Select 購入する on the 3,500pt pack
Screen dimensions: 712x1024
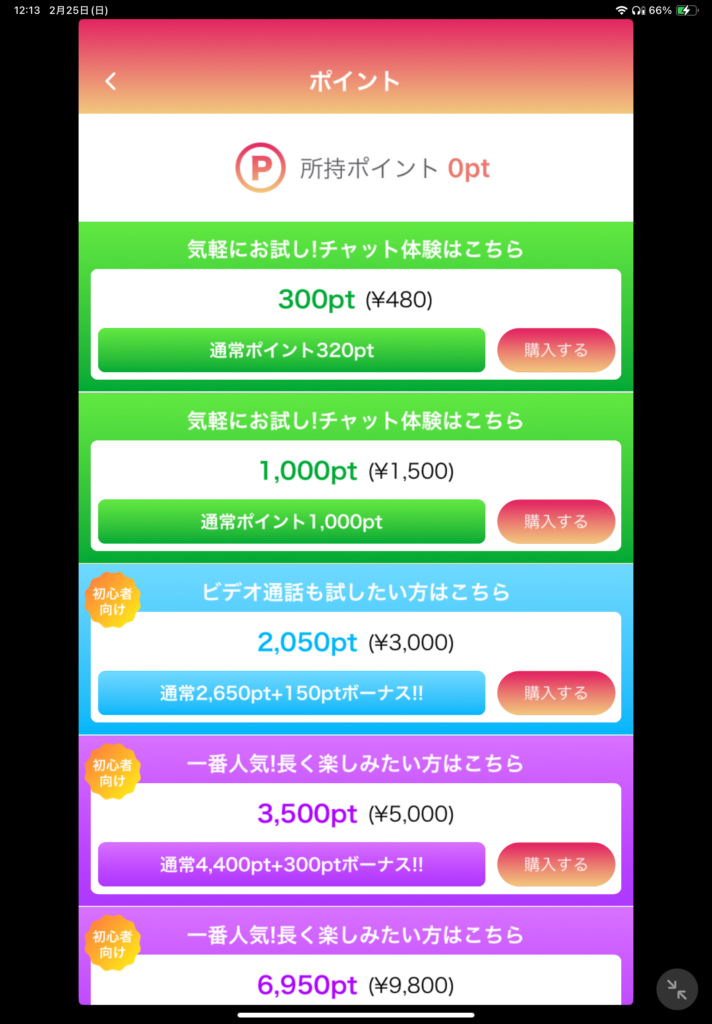click(556, 864)
